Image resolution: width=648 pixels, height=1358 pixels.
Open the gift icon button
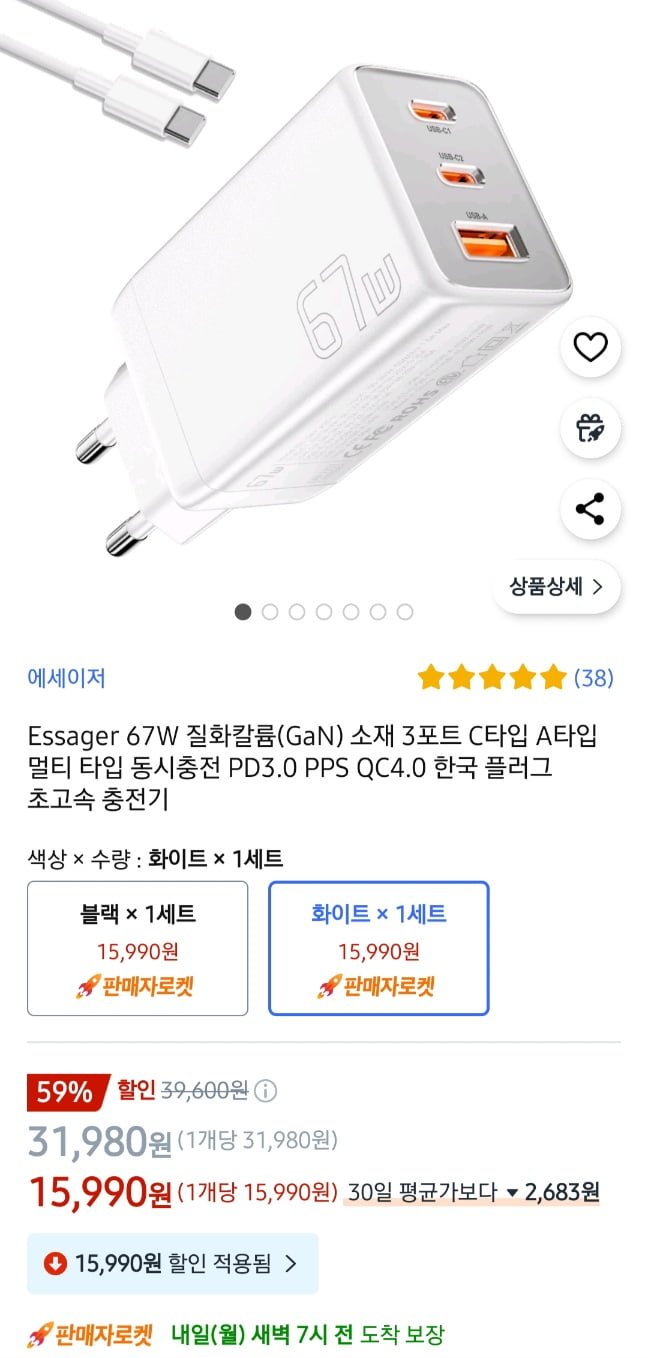click(x=590, y=428)
